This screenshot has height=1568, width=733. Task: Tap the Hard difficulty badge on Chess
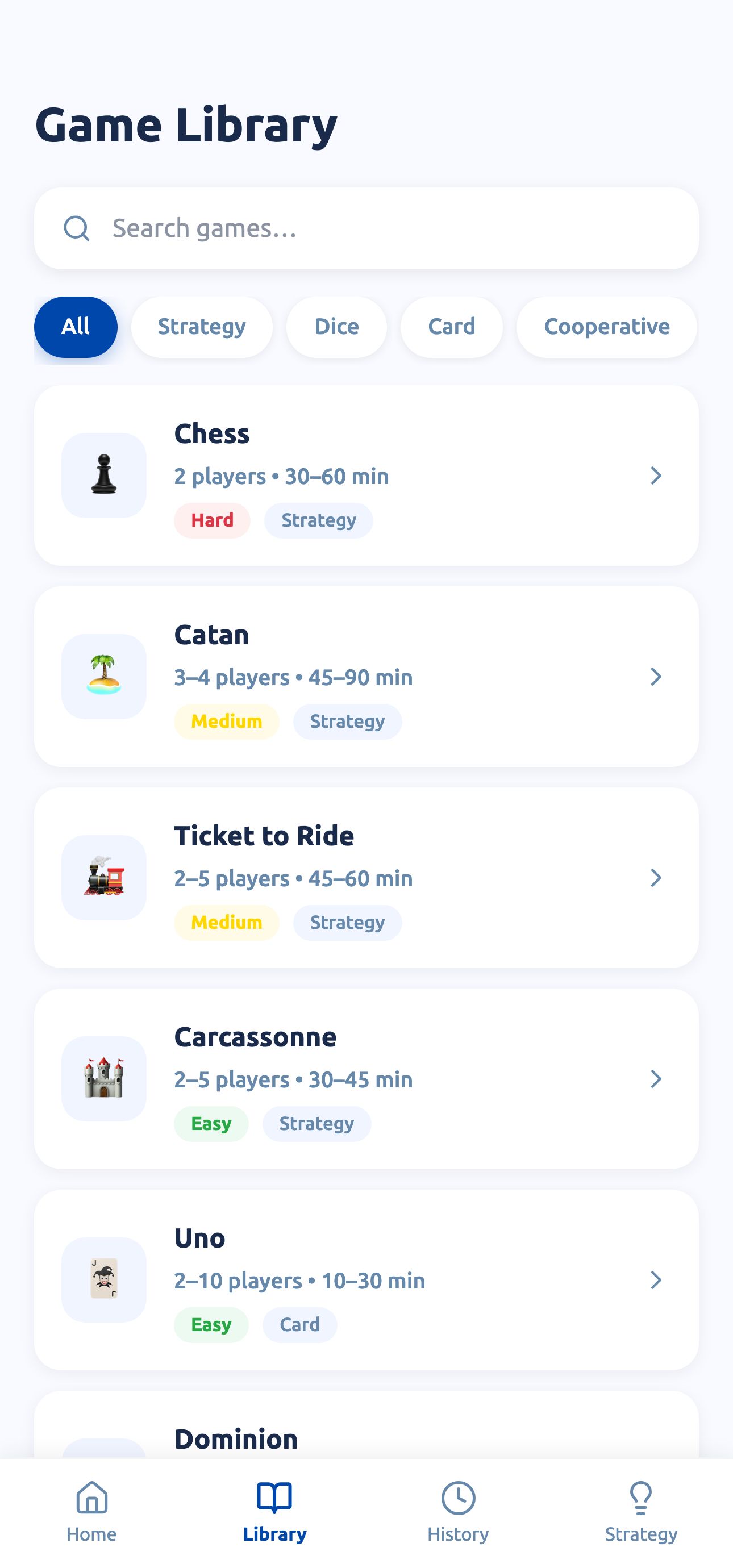click(212, 520)
